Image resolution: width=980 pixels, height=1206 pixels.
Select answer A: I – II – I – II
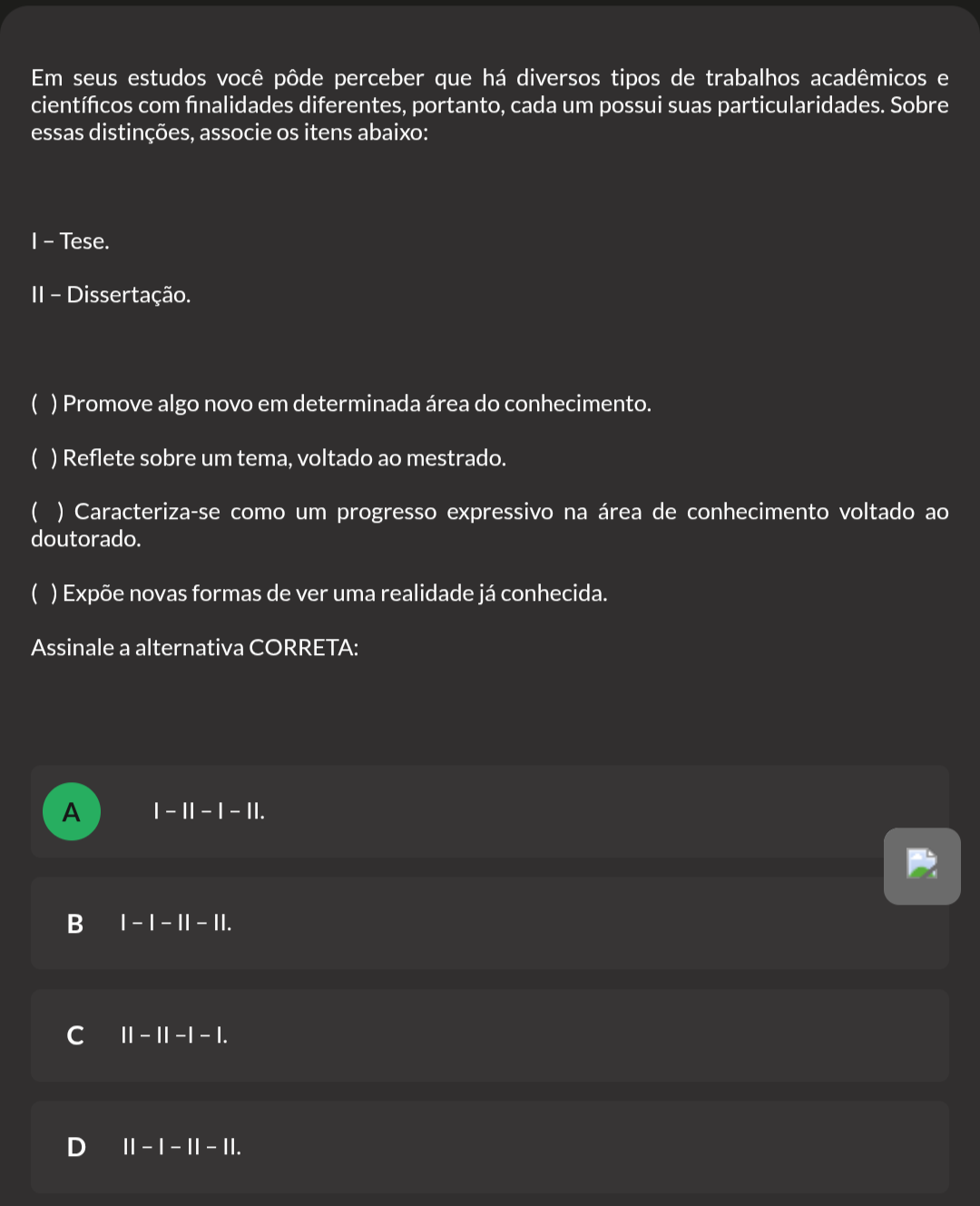(x=490, y=811)
